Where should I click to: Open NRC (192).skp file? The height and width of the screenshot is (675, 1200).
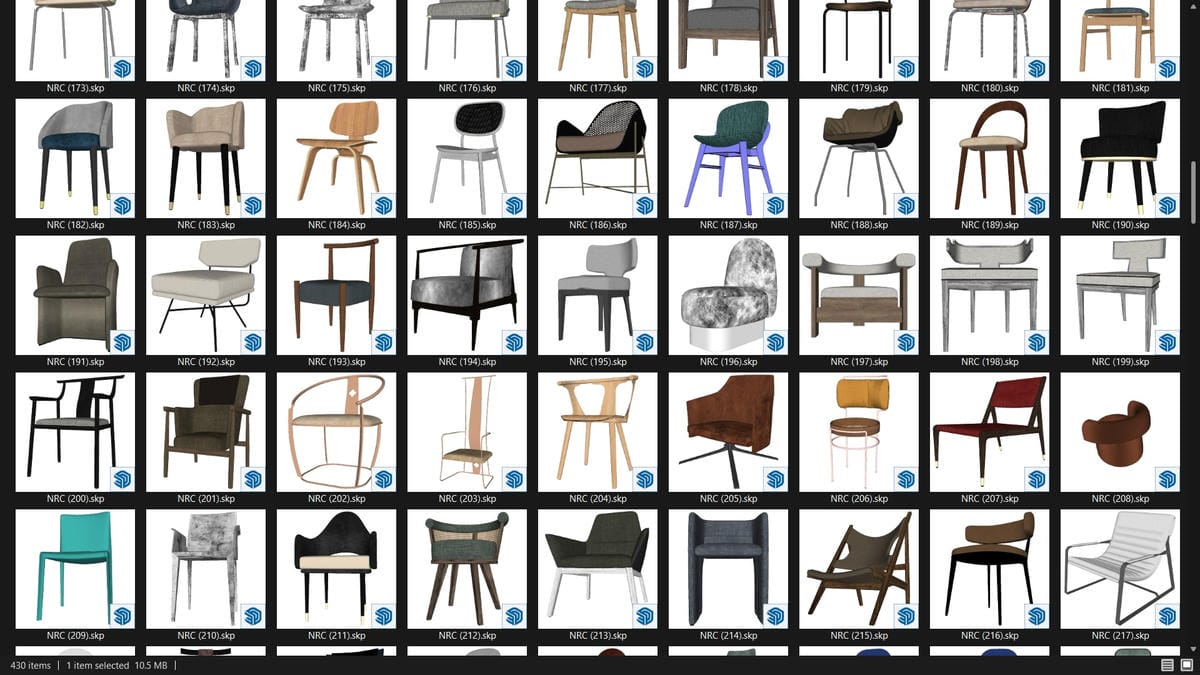206,295
